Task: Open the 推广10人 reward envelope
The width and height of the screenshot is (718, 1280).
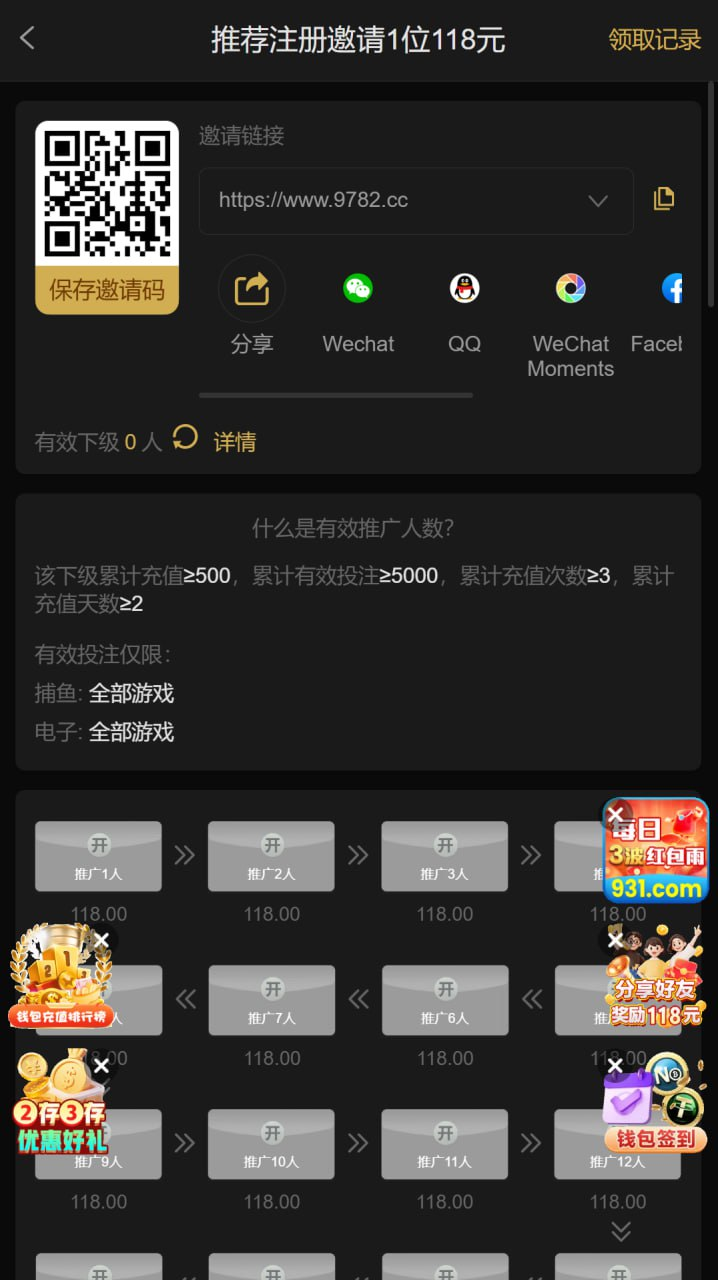Action: point(272,1143)
